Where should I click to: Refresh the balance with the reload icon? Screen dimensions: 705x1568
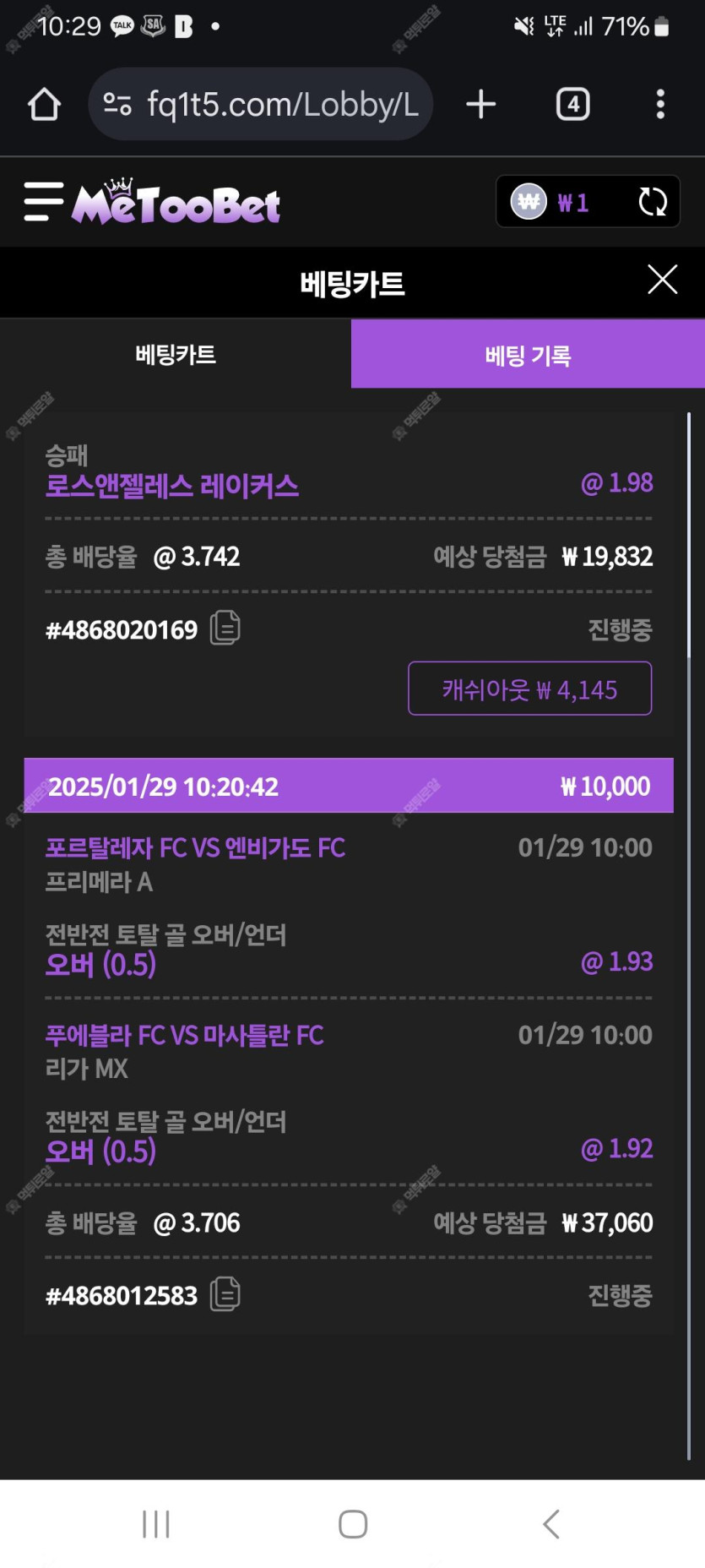(652, 202)
